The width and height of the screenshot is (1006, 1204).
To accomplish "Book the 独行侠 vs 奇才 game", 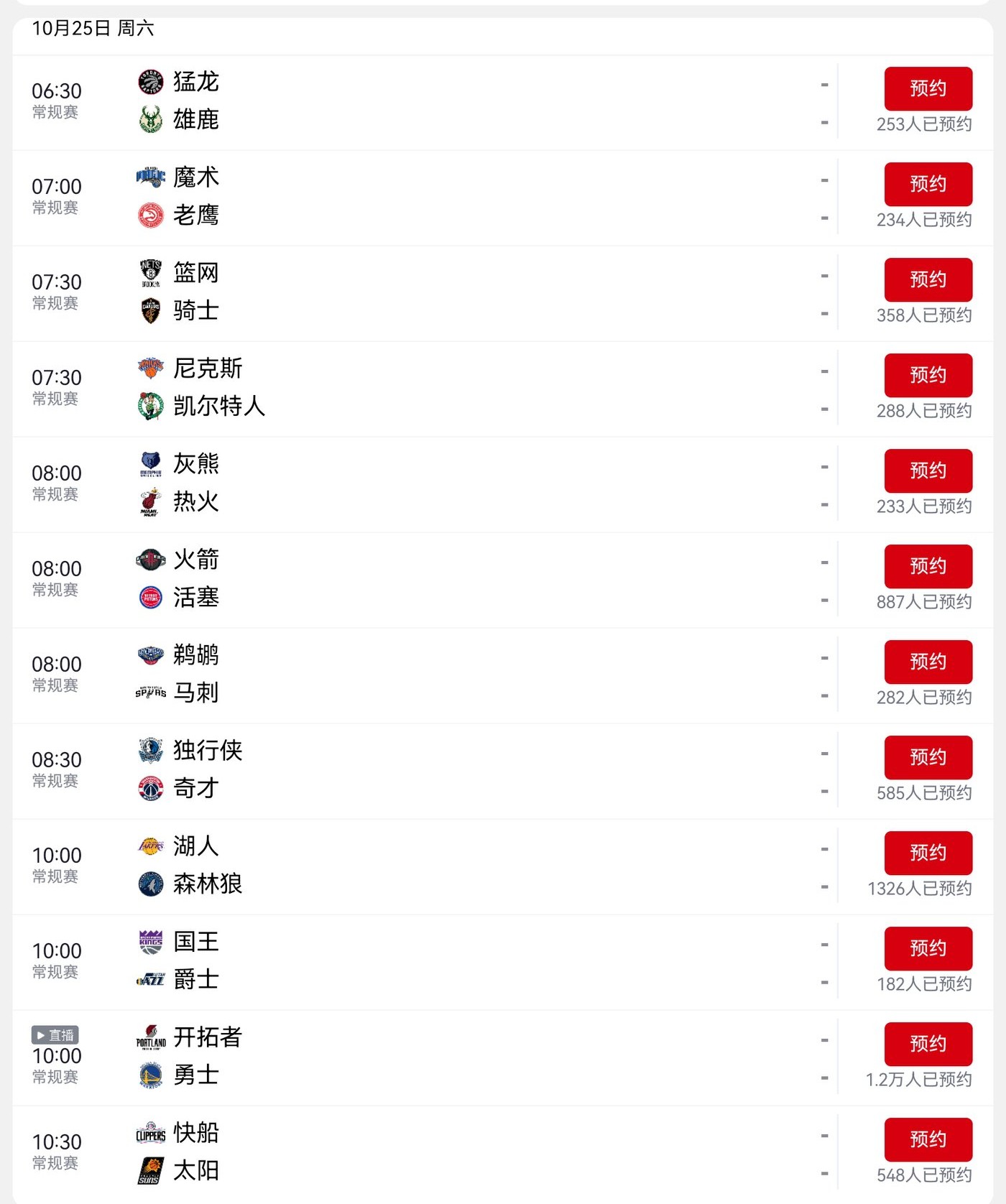I will 928,757.
